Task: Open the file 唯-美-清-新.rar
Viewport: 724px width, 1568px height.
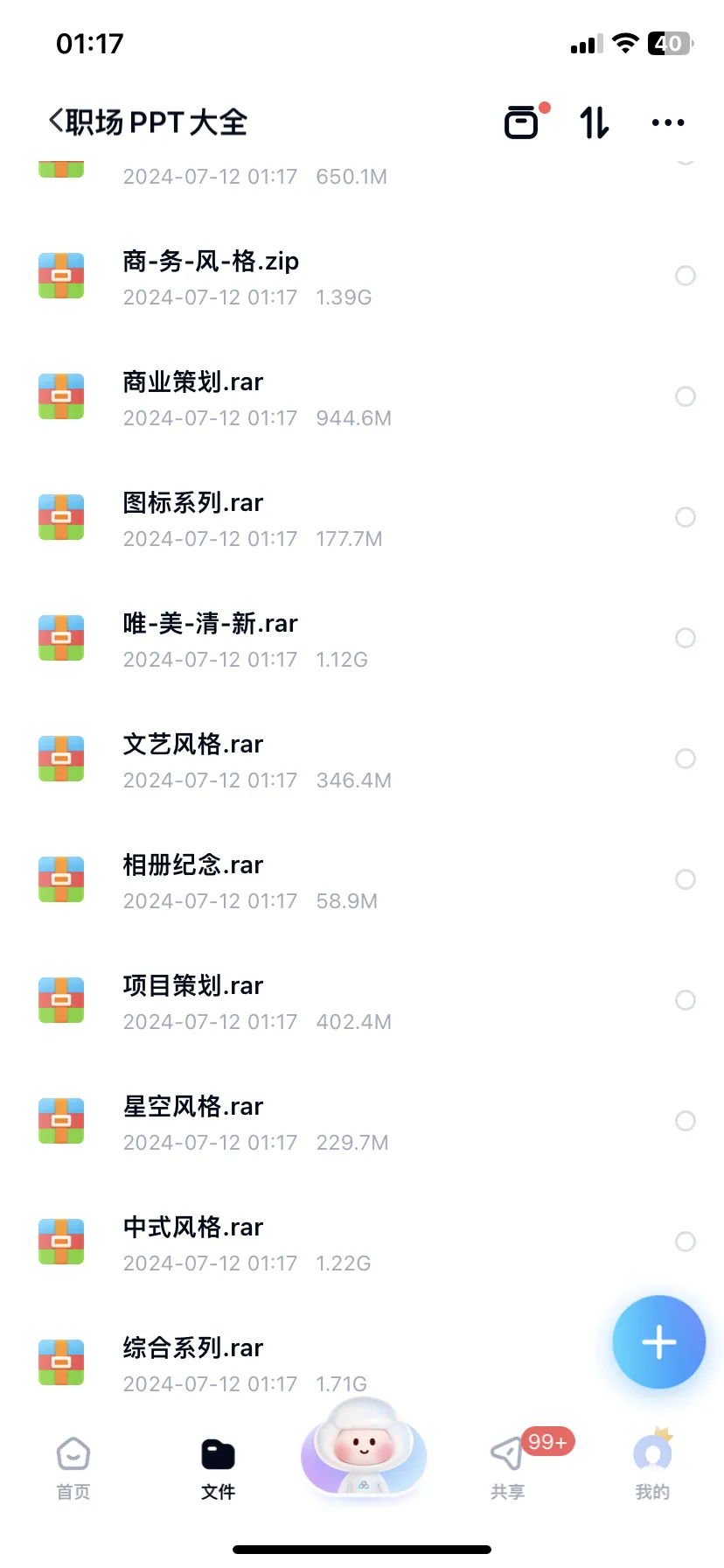Action: tap(210, 624)
